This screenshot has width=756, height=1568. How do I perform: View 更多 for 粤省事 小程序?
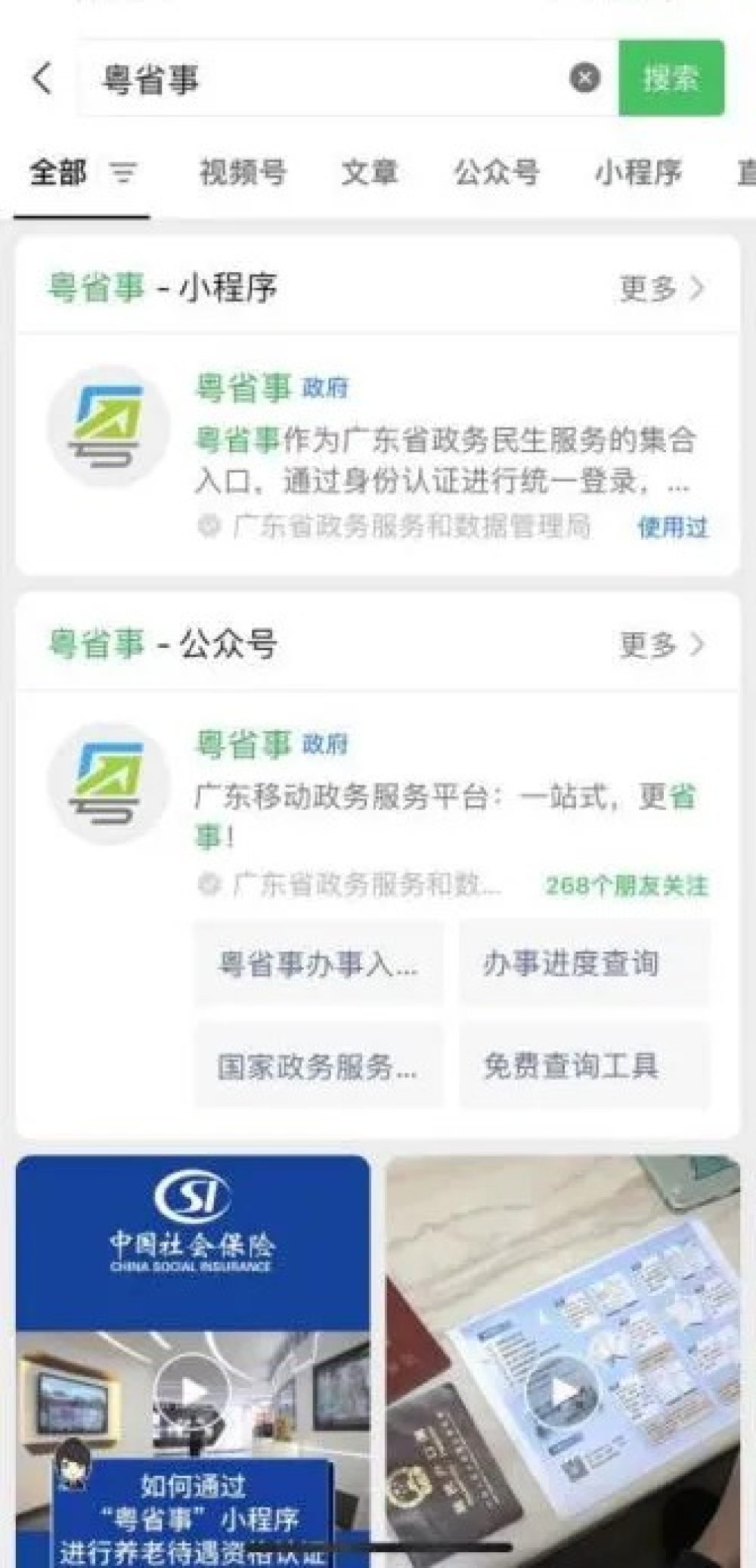tap(661, 288)
